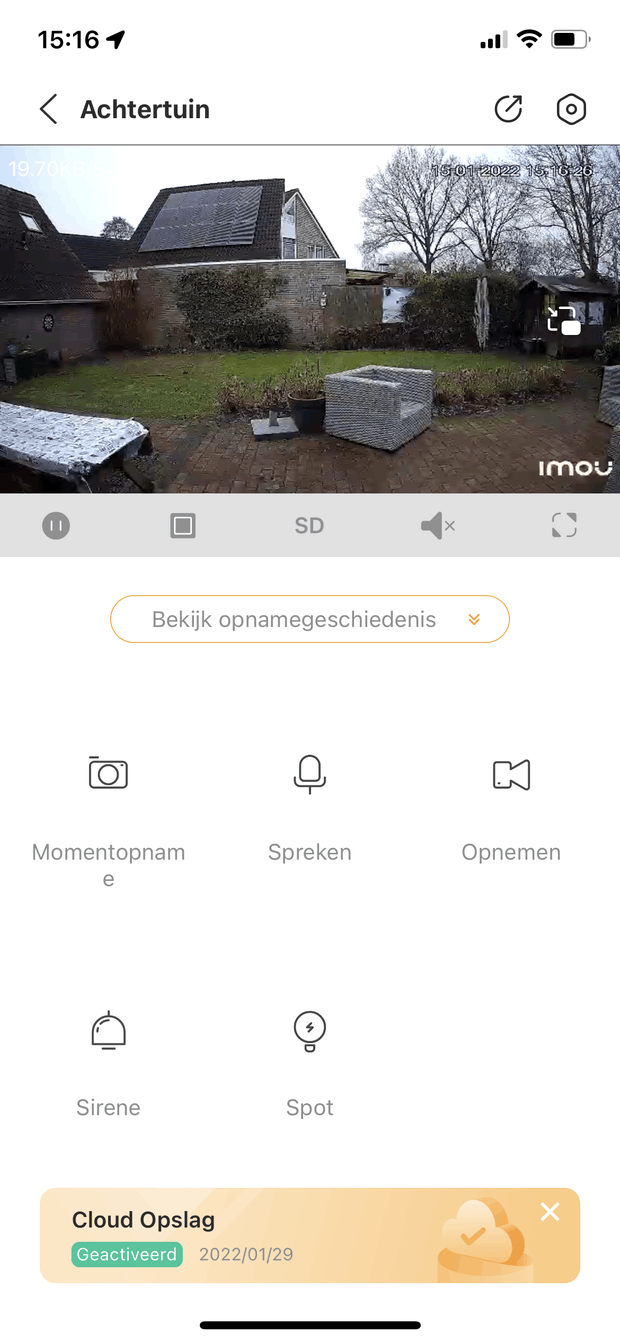Pause the live video stream
Screen dimensions: 620x1342
point(56,525)
